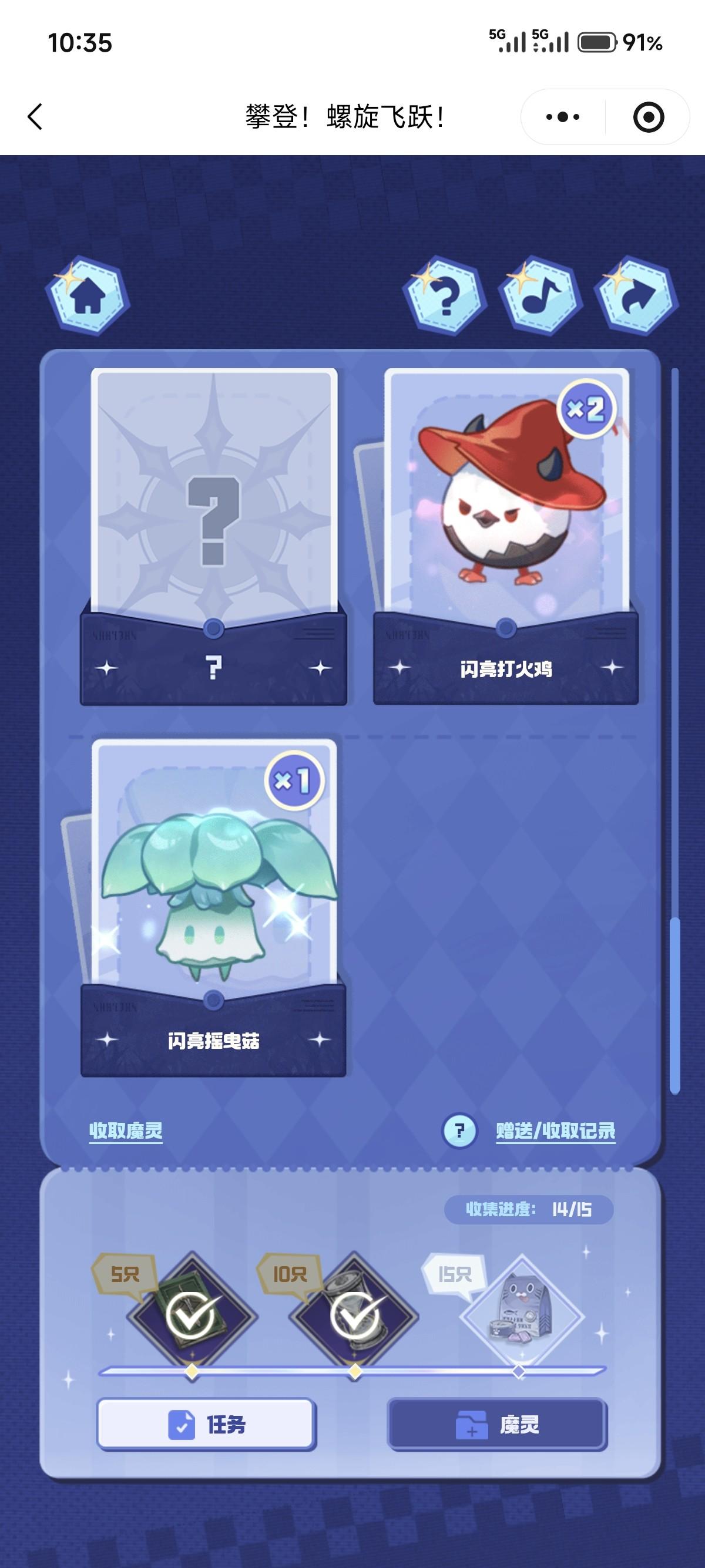Switch to the 魔灵 tab
The image size is (705, 1568).
coord(498,1424)
